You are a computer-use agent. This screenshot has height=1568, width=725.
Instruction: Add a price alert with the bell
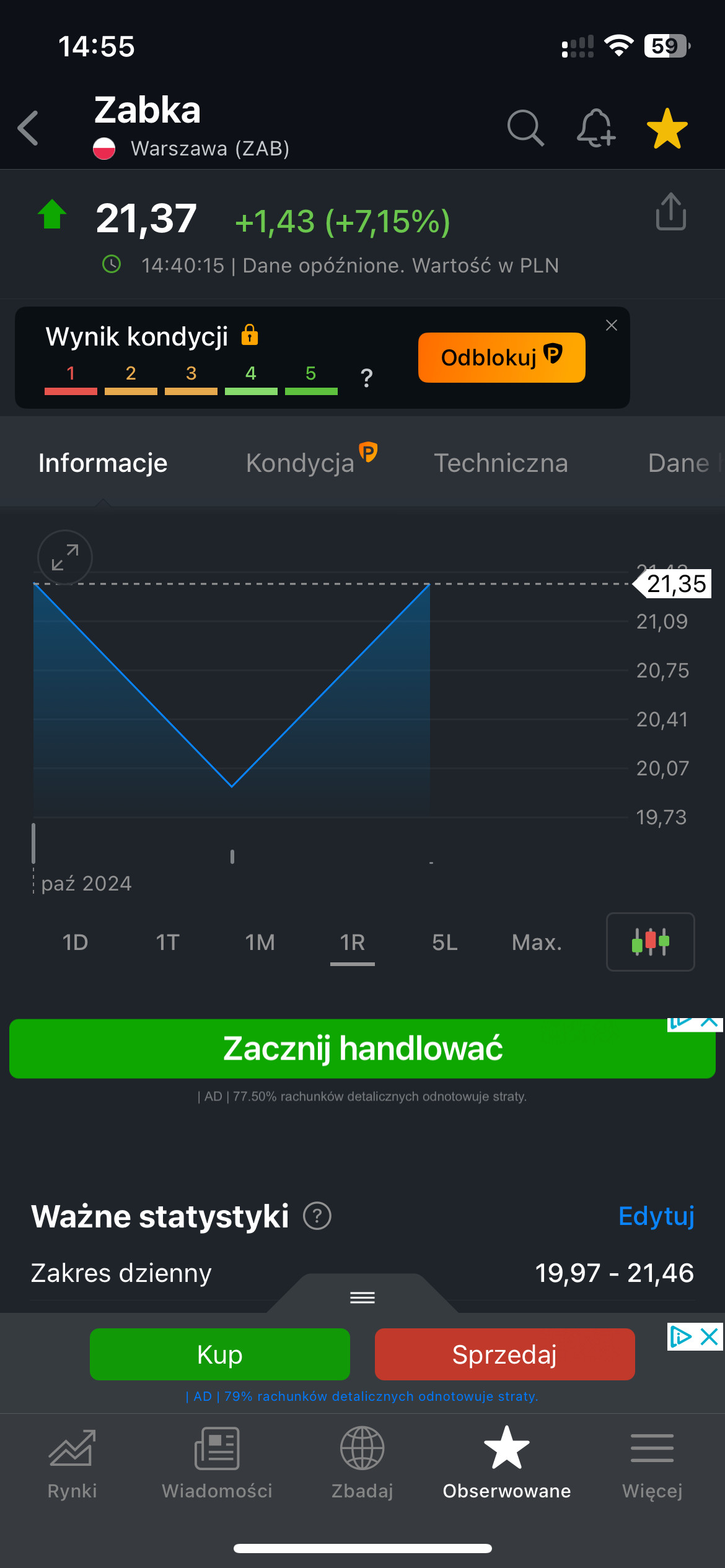click(595, 128)
